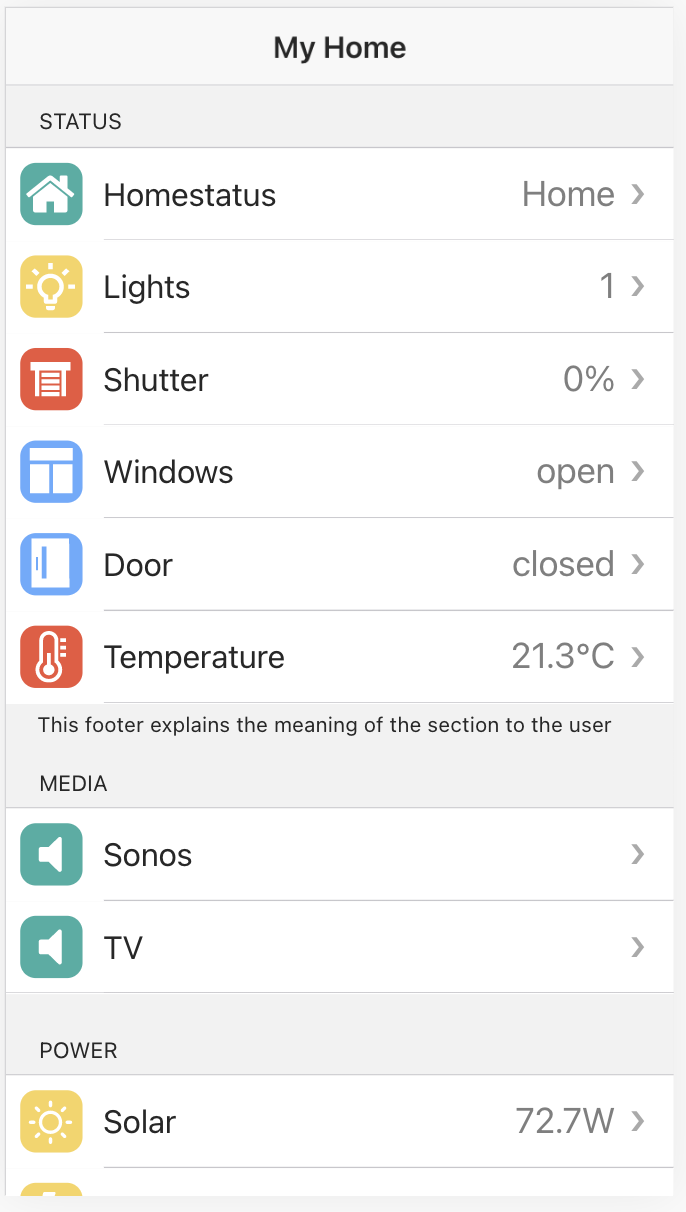The width and height of the screenshot is (686, 1212).
Task: Select the Windows row
Action: point(340,472)
